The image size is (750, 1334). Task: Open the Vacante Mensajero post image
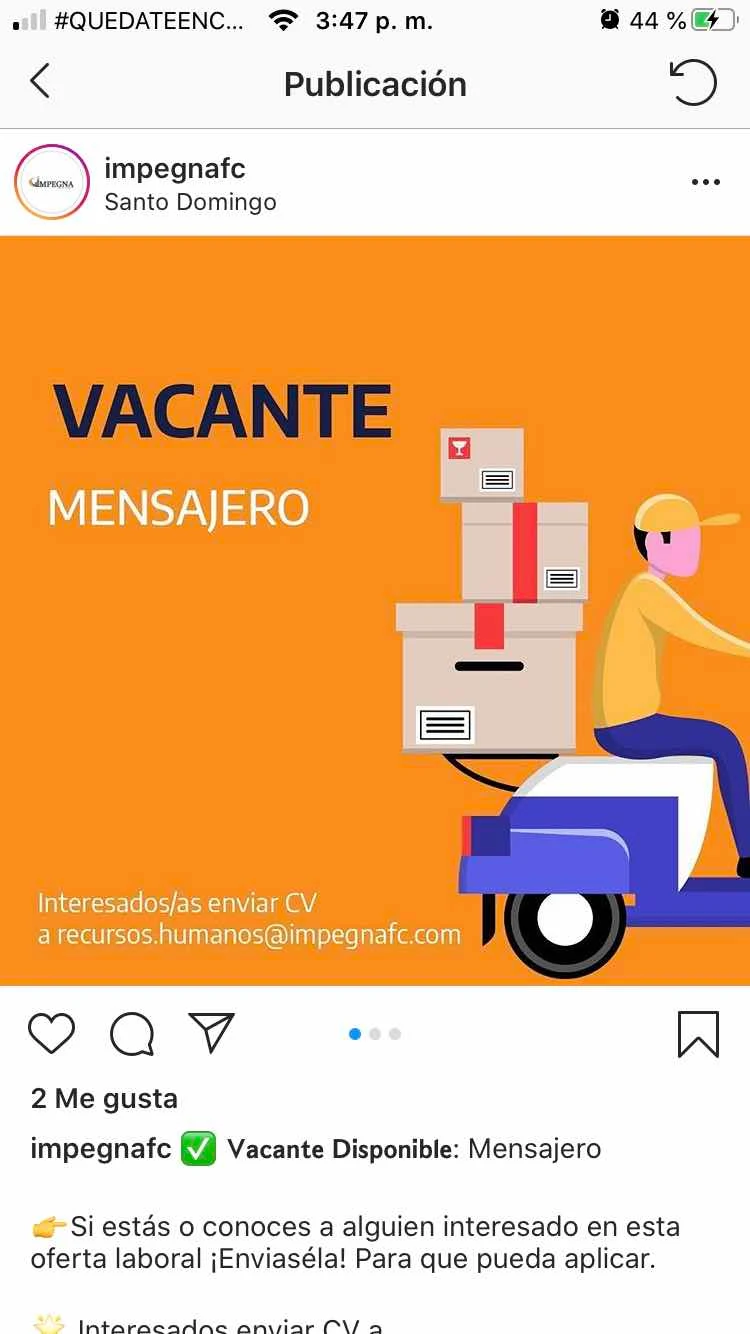point(375,610)
